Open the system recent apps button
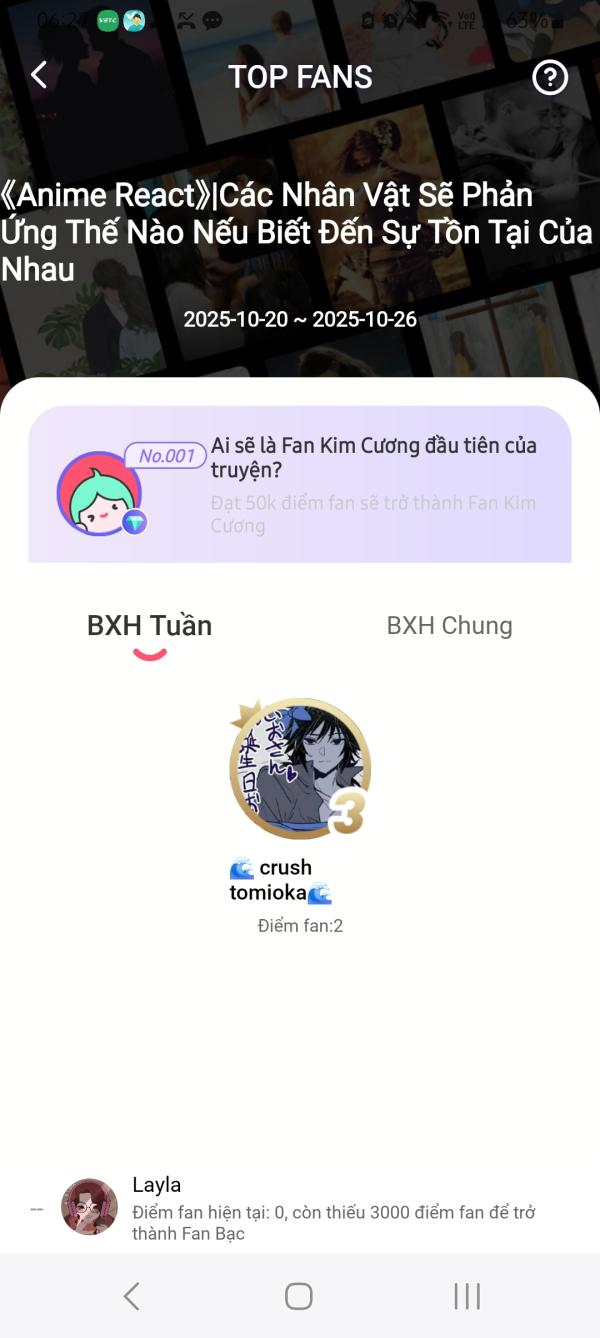This screenshot has height=1338, width=600. [x=467, y=1296]
